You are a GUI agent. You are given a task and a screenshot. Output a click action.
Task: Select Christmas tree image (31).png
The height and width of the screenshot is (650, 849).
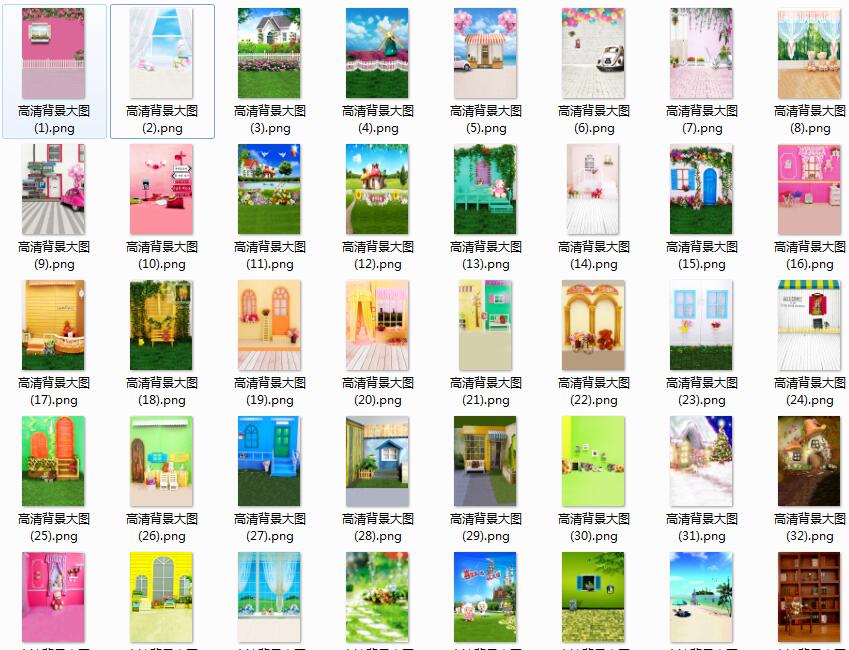[701, 461]
